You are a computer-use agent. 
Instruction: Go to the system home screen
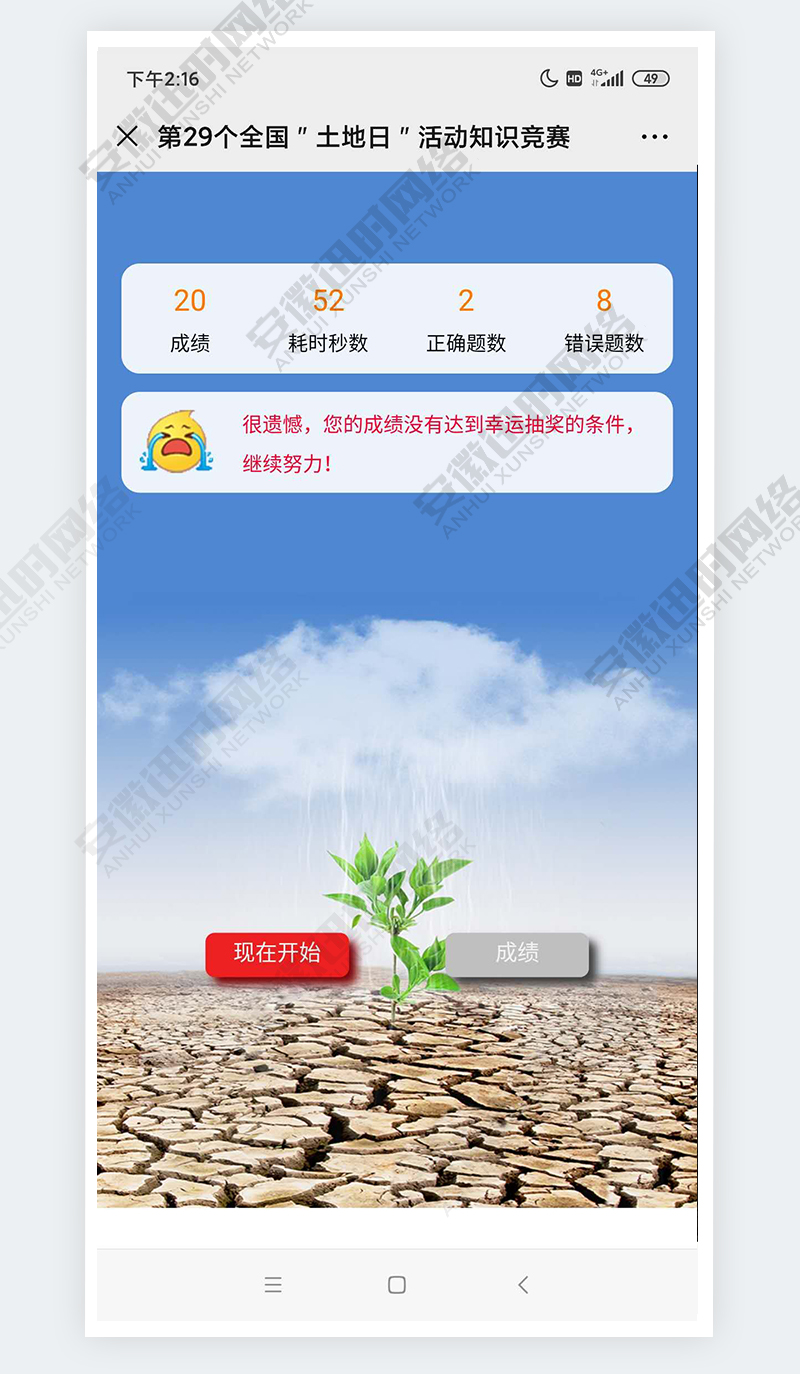(x=397, y=1285)
